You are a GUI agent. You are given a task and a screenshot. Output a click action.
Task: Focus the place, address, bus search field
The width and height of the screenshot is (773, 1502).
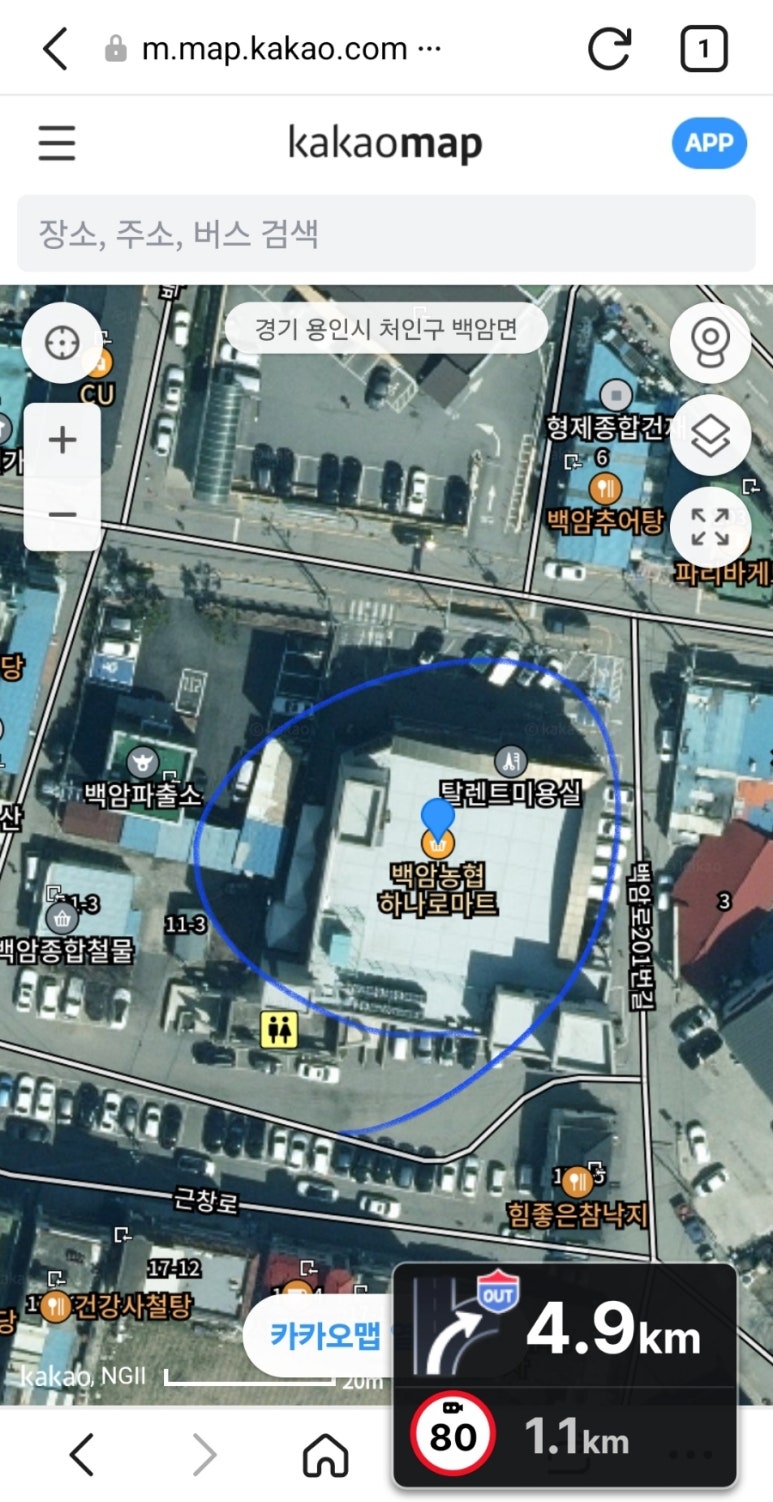(386, 234)
